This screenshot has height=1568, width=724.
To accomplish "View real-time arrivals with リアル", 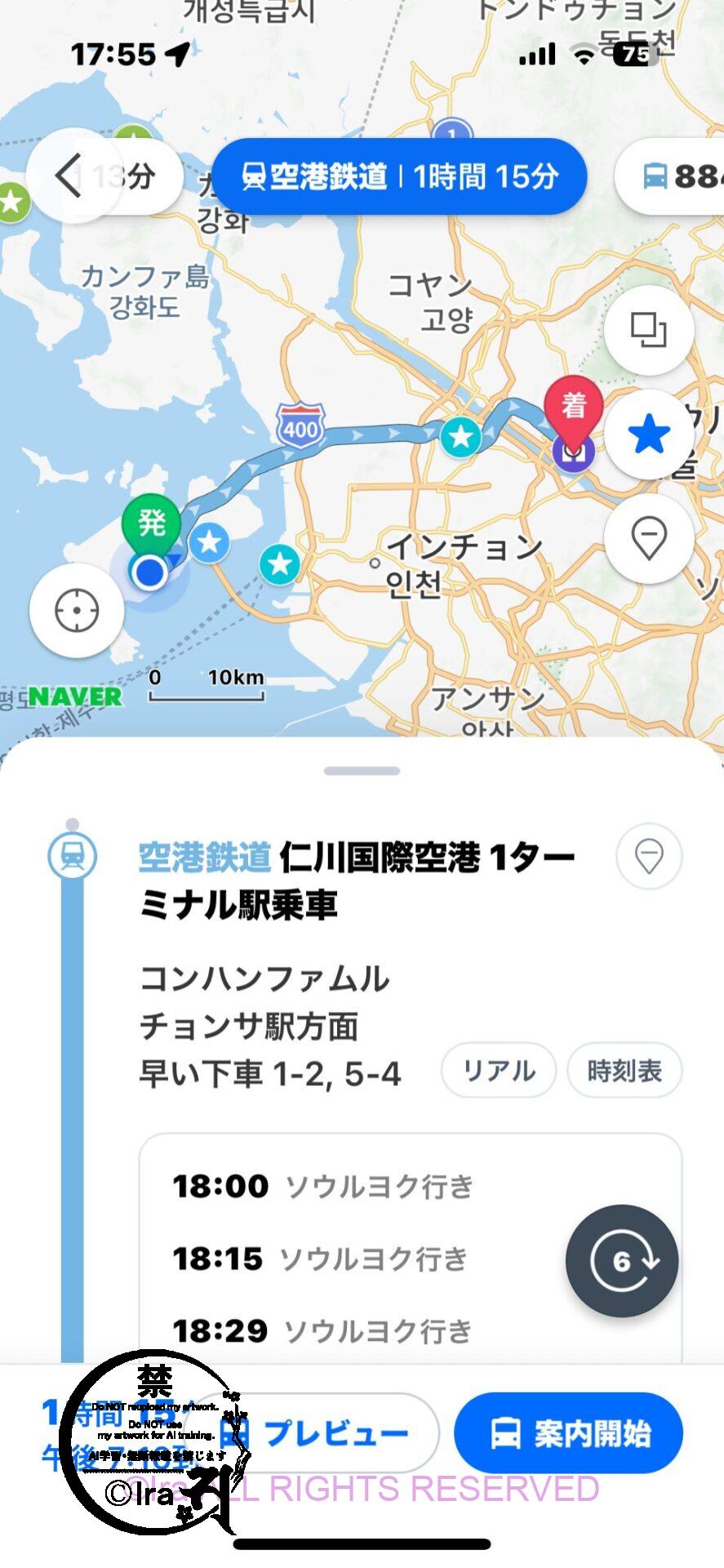I will [x=499, y=1070].
